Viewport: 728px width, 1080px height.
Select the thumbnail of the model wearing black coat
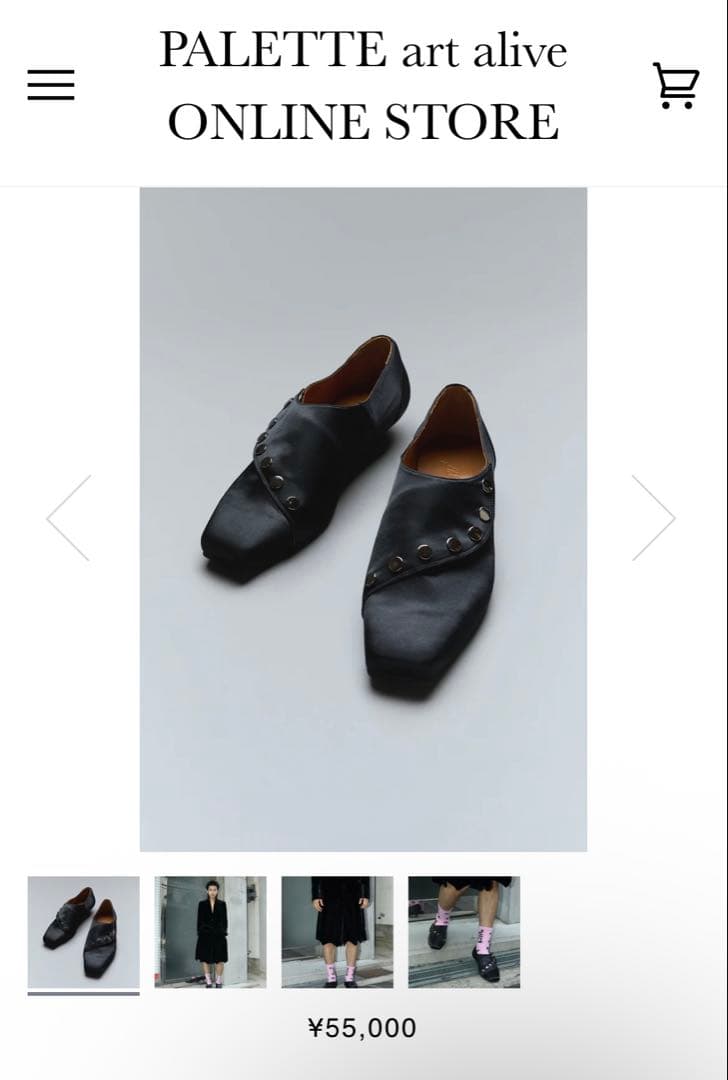(x=210, y=930)
